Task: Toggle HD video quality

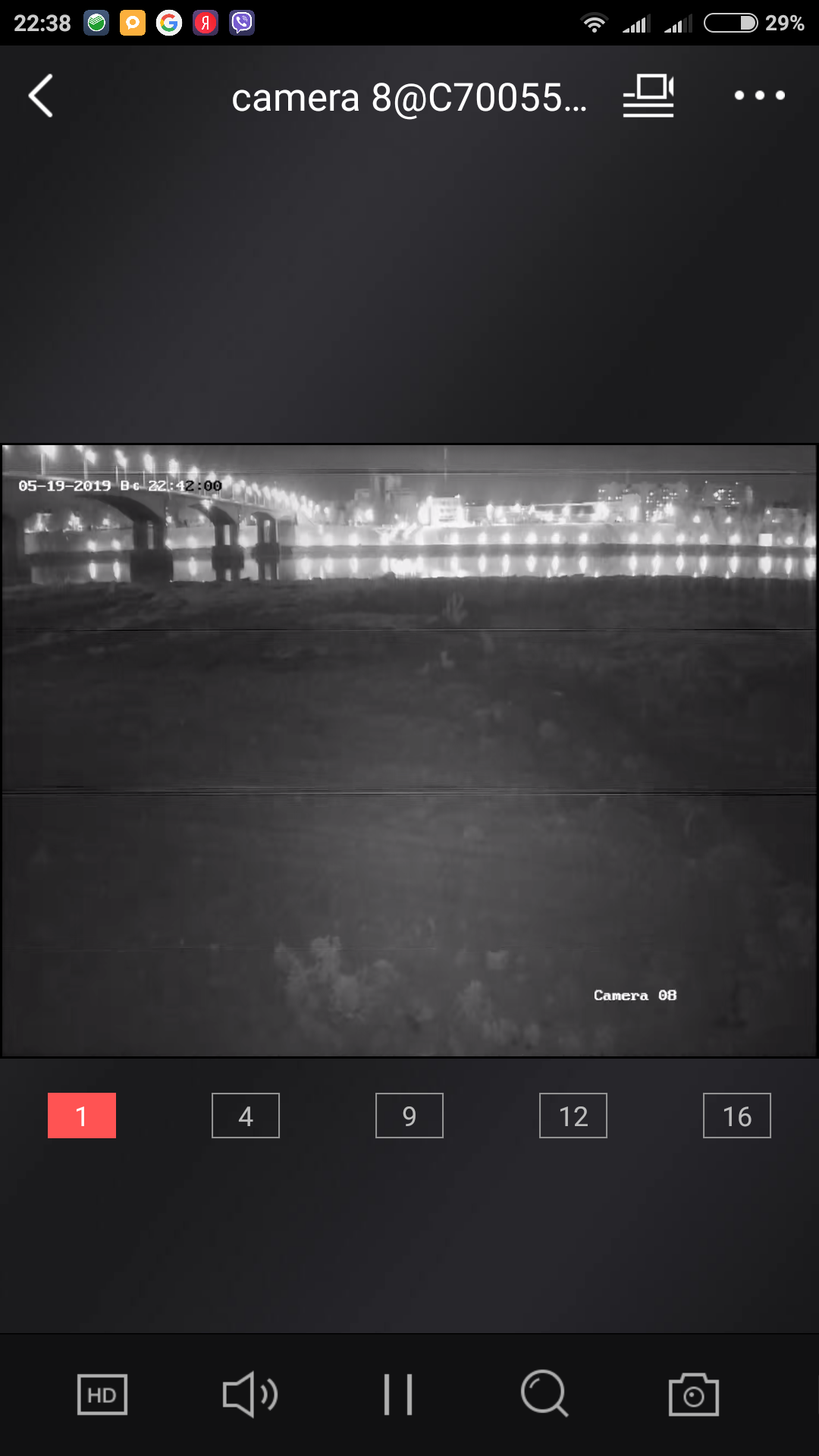Action: (x=102, y=1395)
